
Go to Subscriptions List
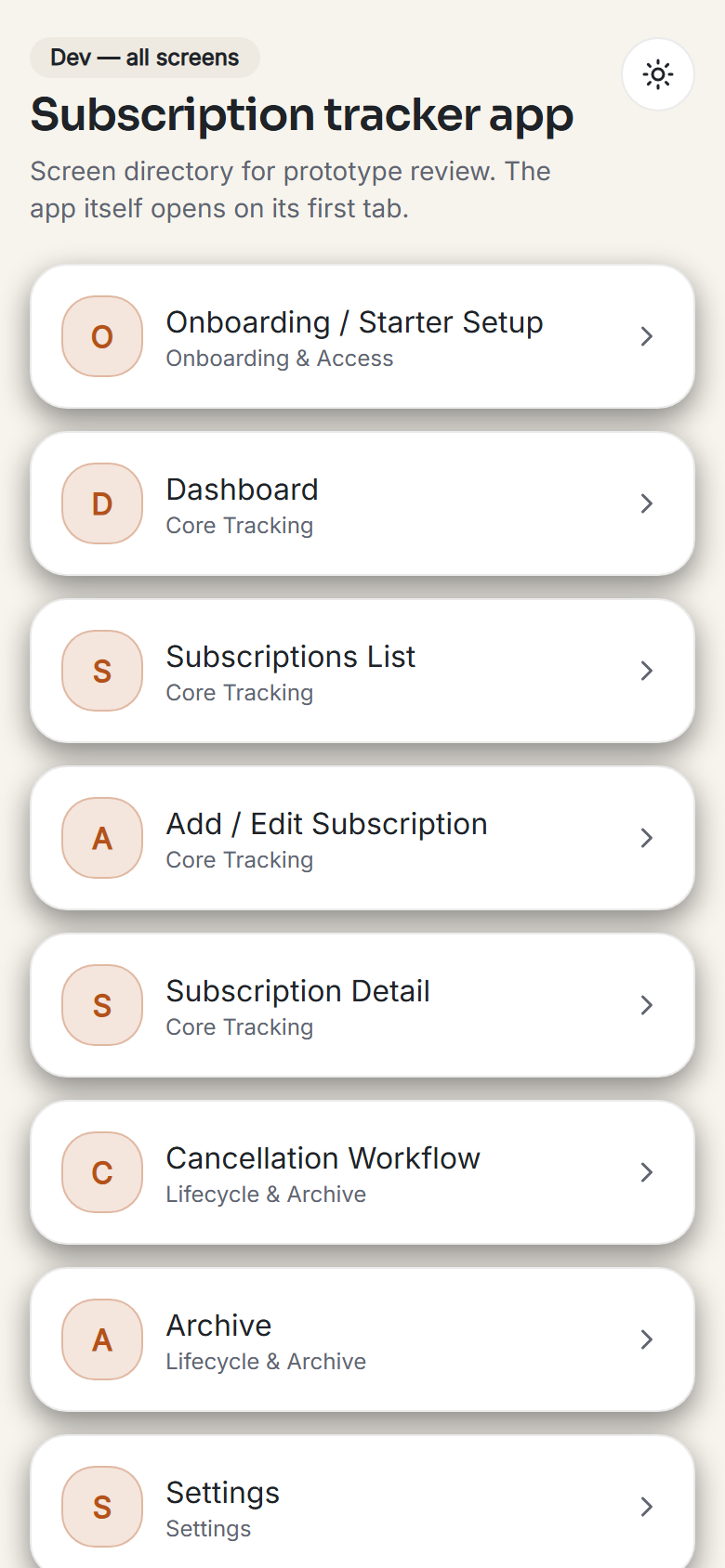pyautogui.click(x=362, y=671)
